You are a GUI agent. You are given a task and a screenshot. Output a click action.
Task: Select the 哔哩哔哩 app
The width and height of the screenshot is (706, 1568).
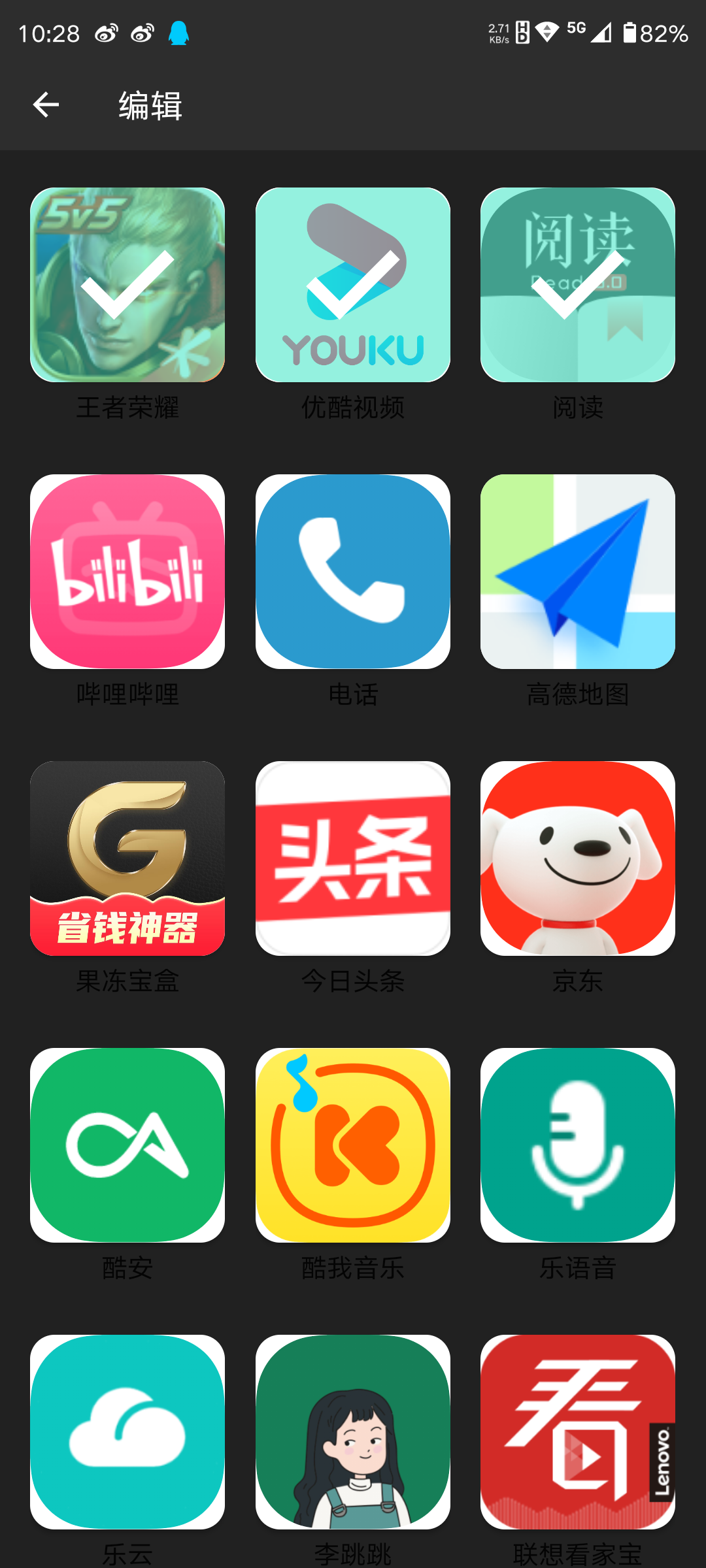coord(127,572)
